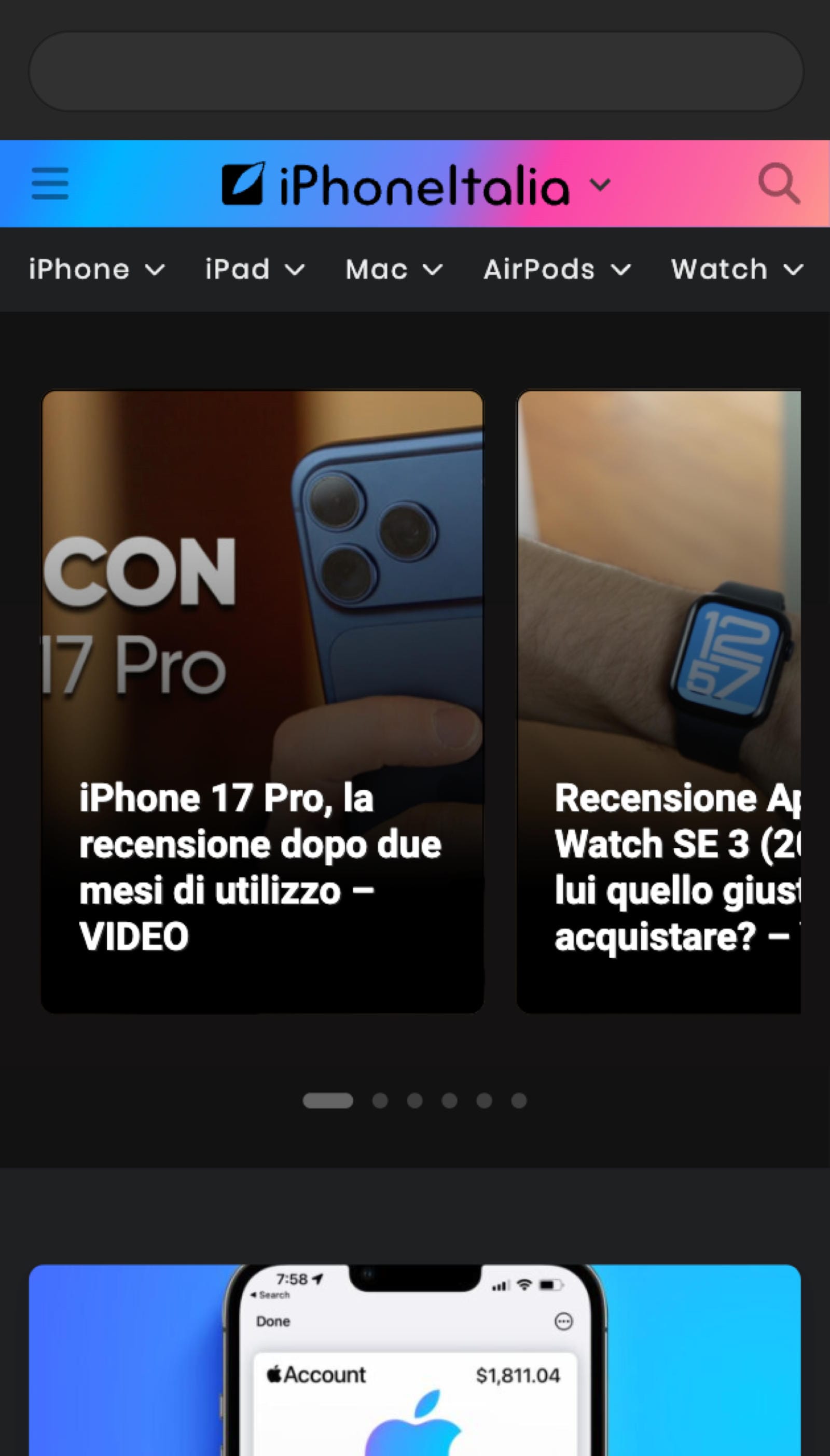
Task: Open the AirPods section
Action: point(538,269)
